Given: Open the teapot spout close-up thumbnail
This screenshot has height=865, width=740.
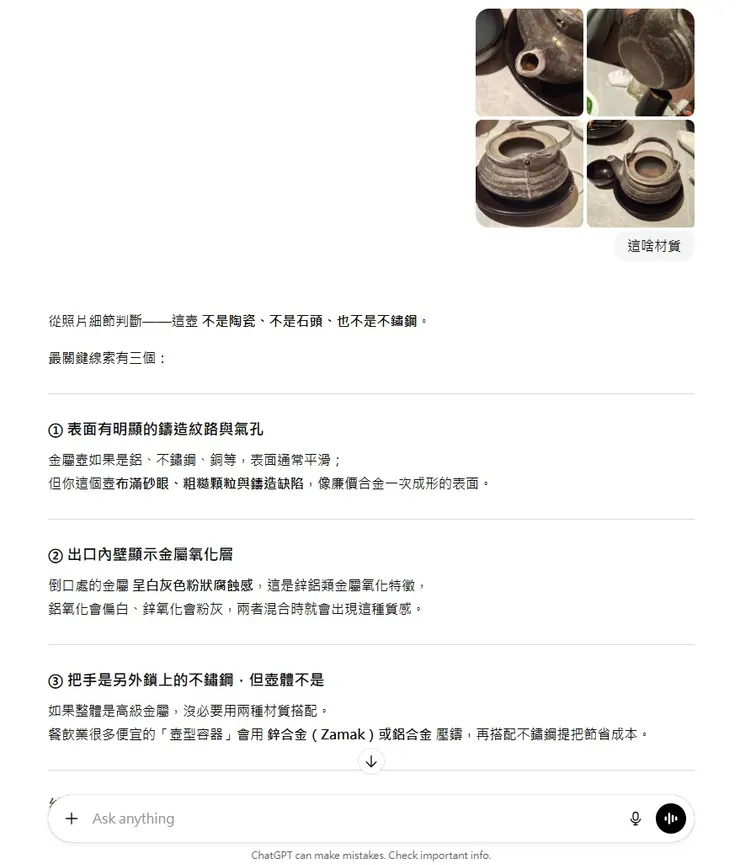Looking at the screenshot, I should tap(529, 62).
